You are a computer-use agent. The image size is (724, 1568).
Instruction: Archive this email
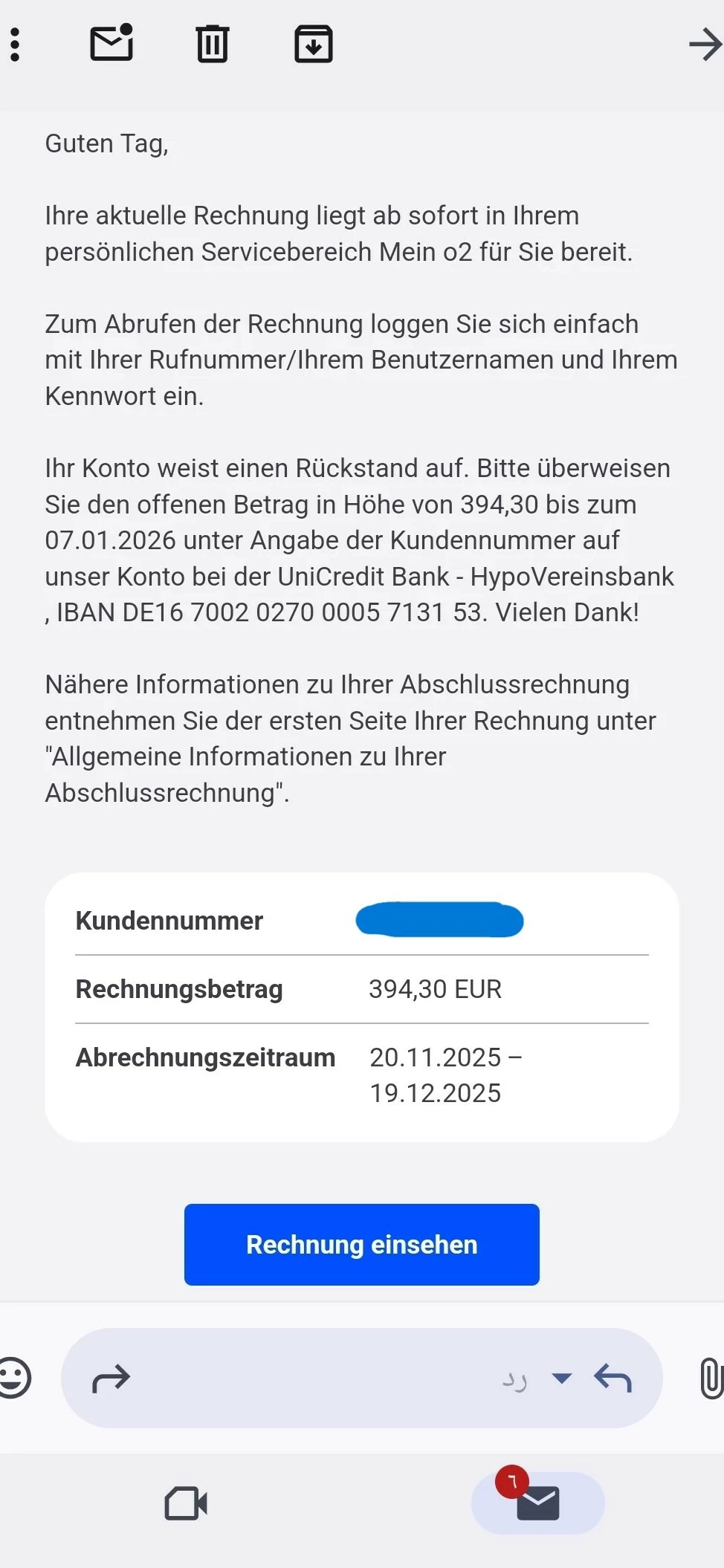(314, 44)
